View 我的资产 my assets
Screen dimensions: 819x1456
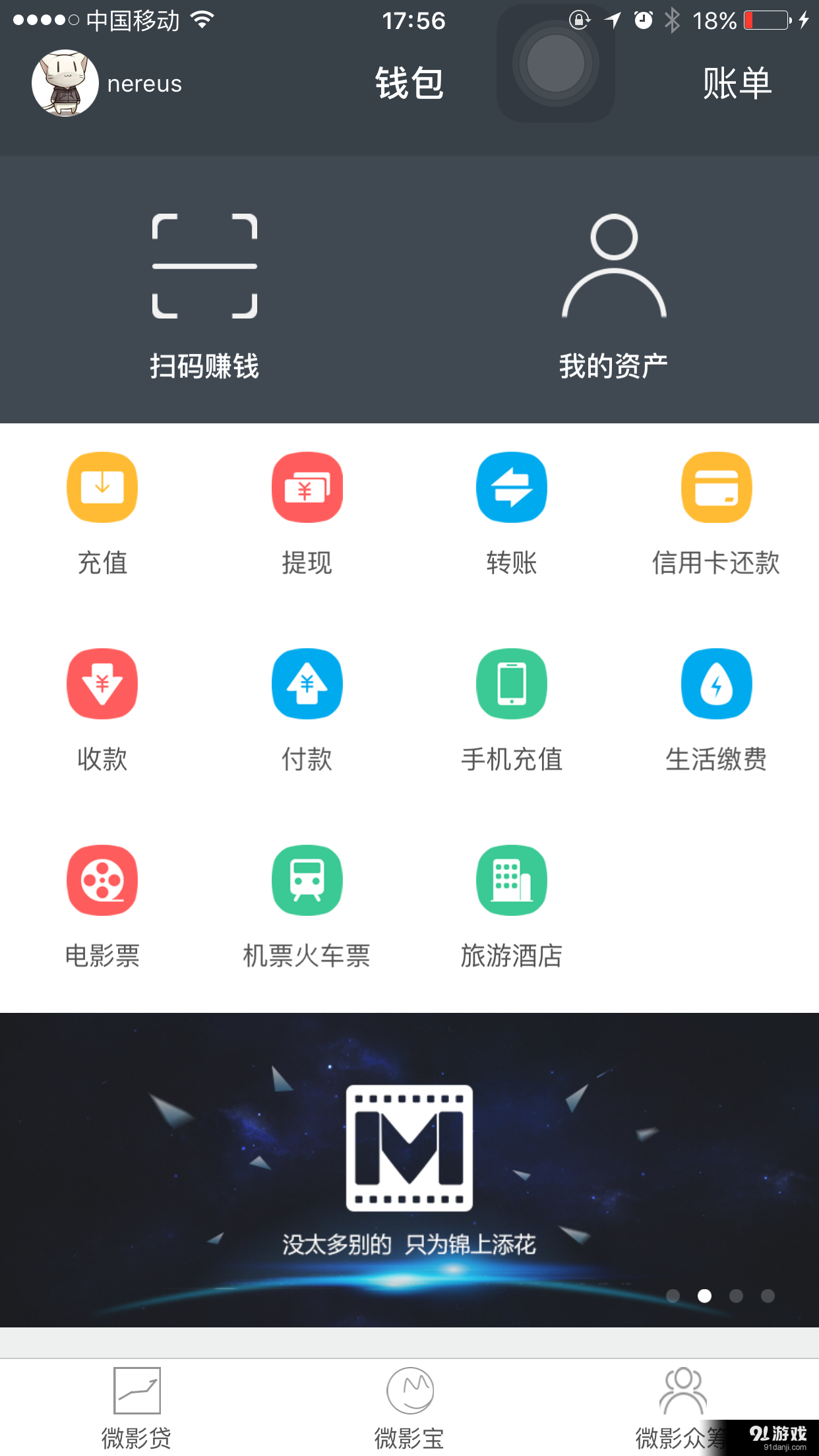(613, 290)
